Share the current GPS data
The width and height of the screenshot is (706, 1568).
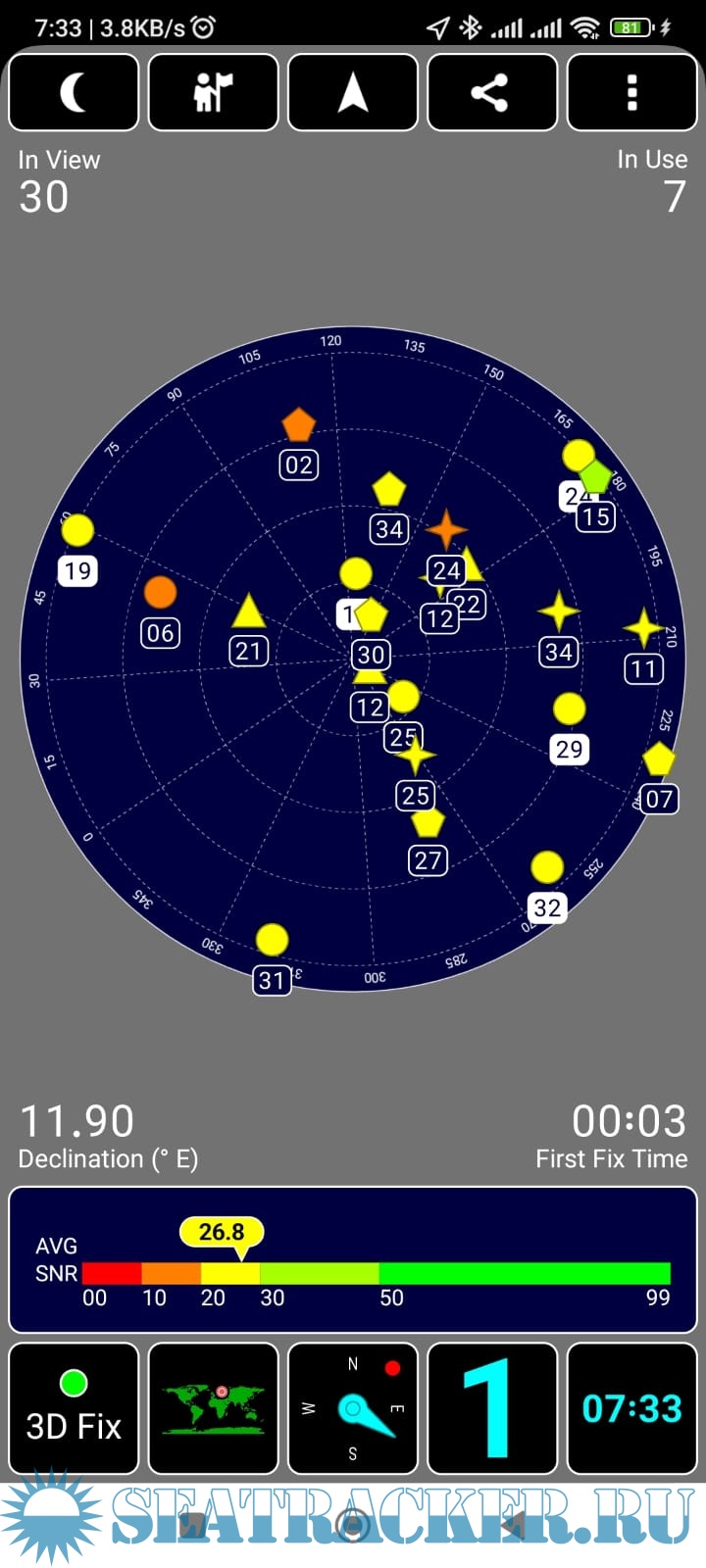[492, 93]
